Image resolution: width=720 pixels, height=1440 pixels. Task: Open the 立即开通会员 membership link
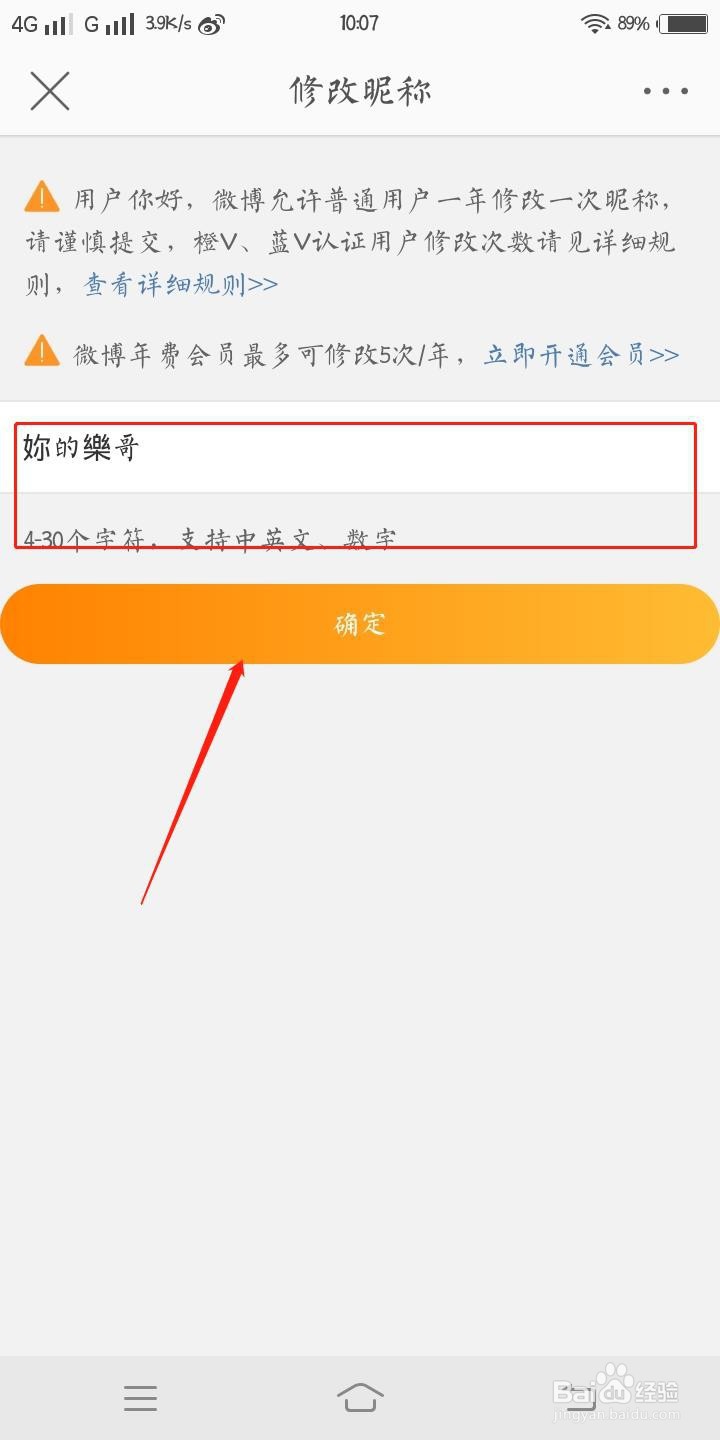point(580,354)
